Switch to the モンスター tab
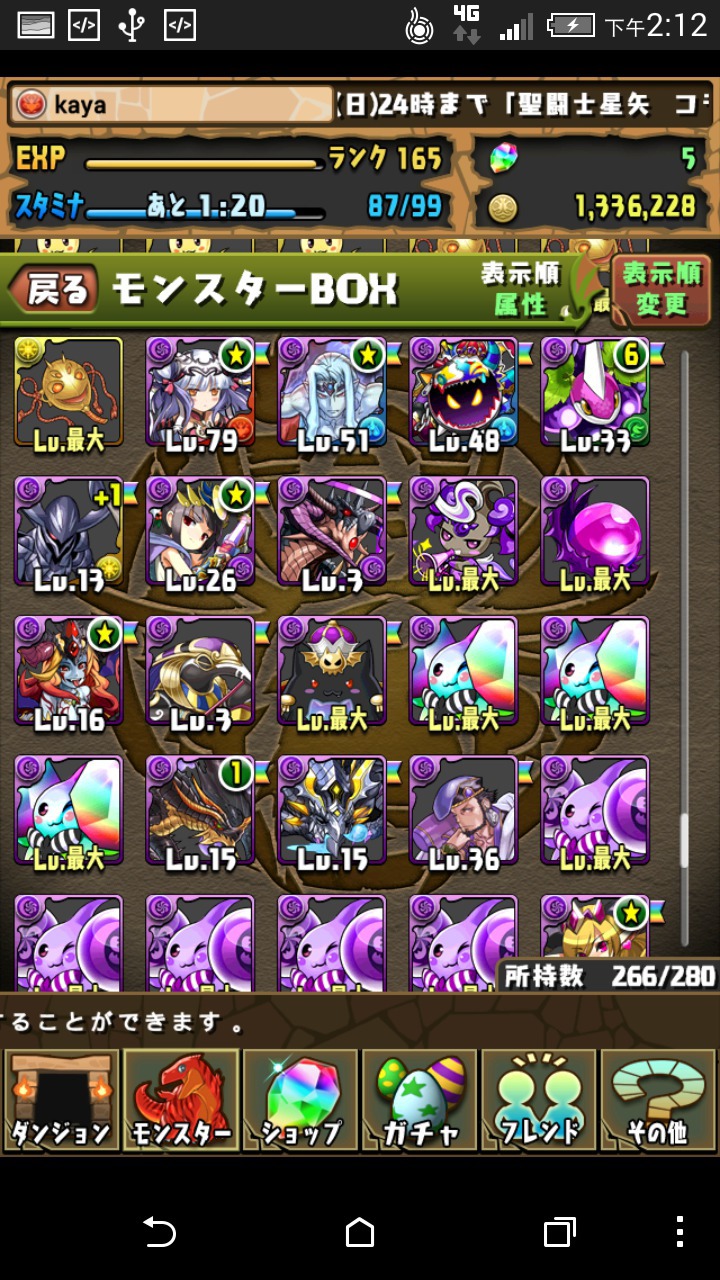This screenshot has width=720, height=1280. (180, 1100)
